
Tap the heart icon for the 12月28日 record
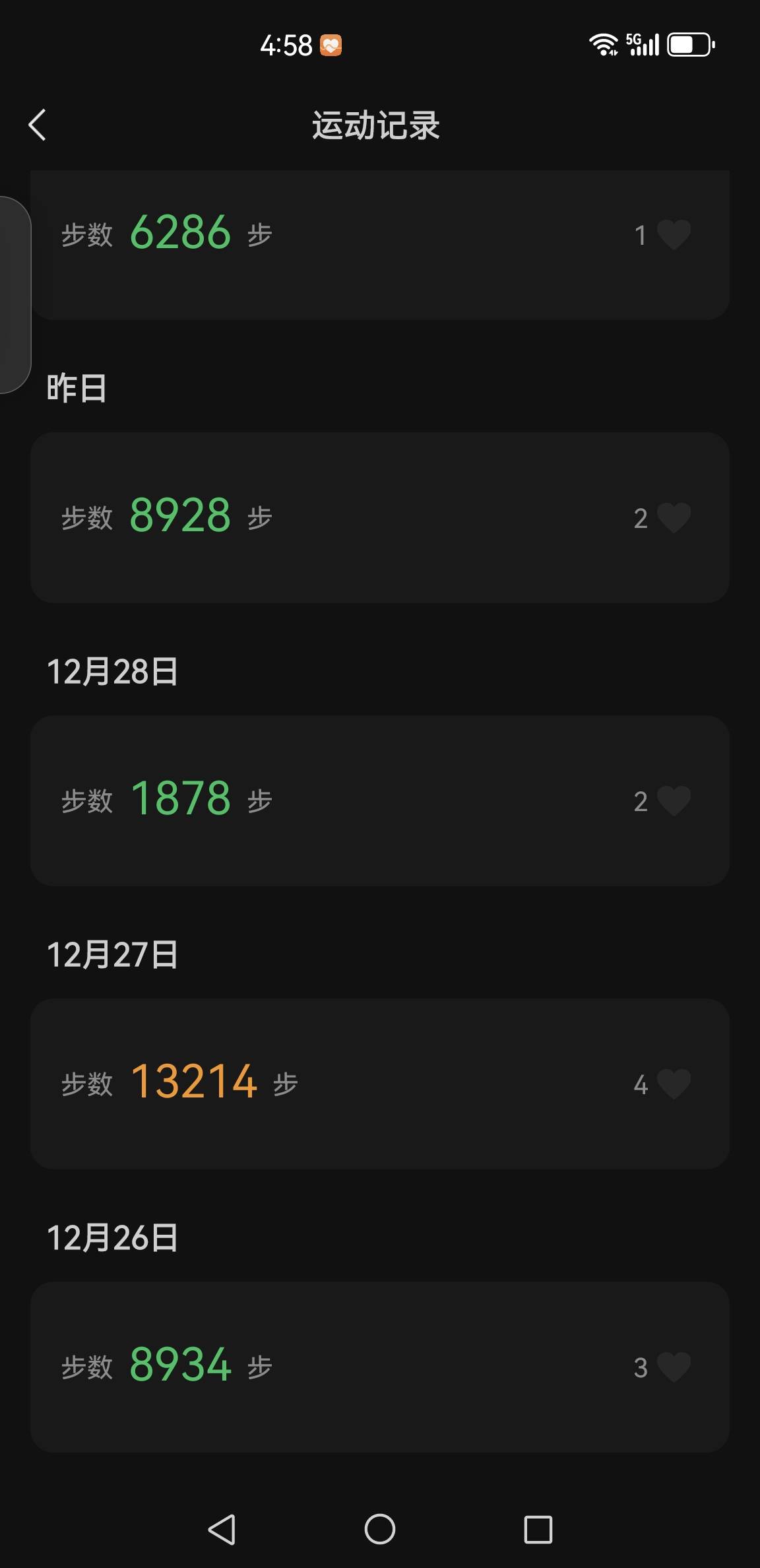674,800
